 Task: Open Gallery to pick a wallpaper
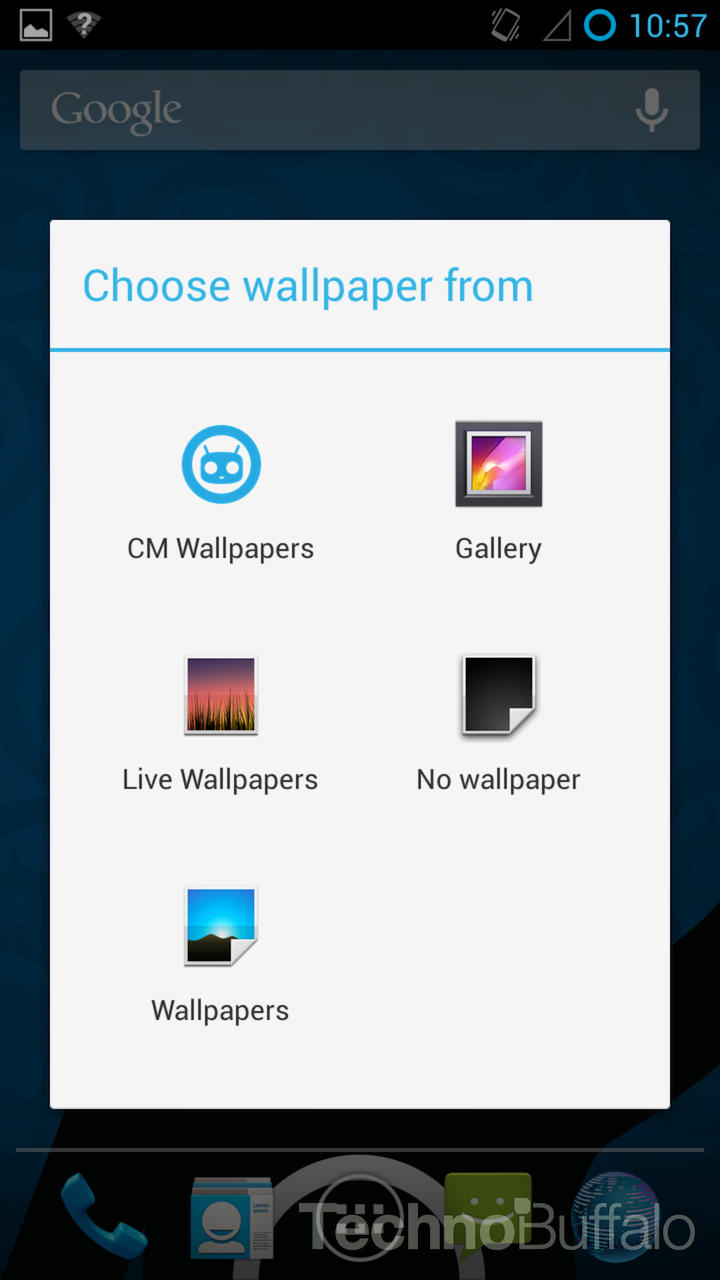[498, 492]
